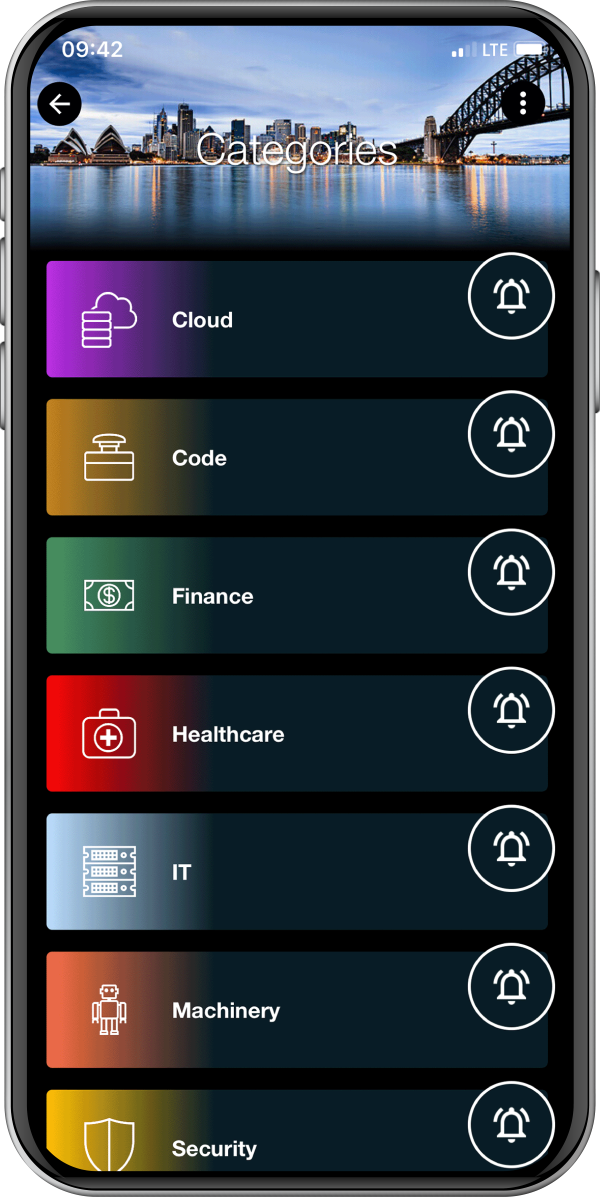Open the Healthcare category

coord(297,734)
